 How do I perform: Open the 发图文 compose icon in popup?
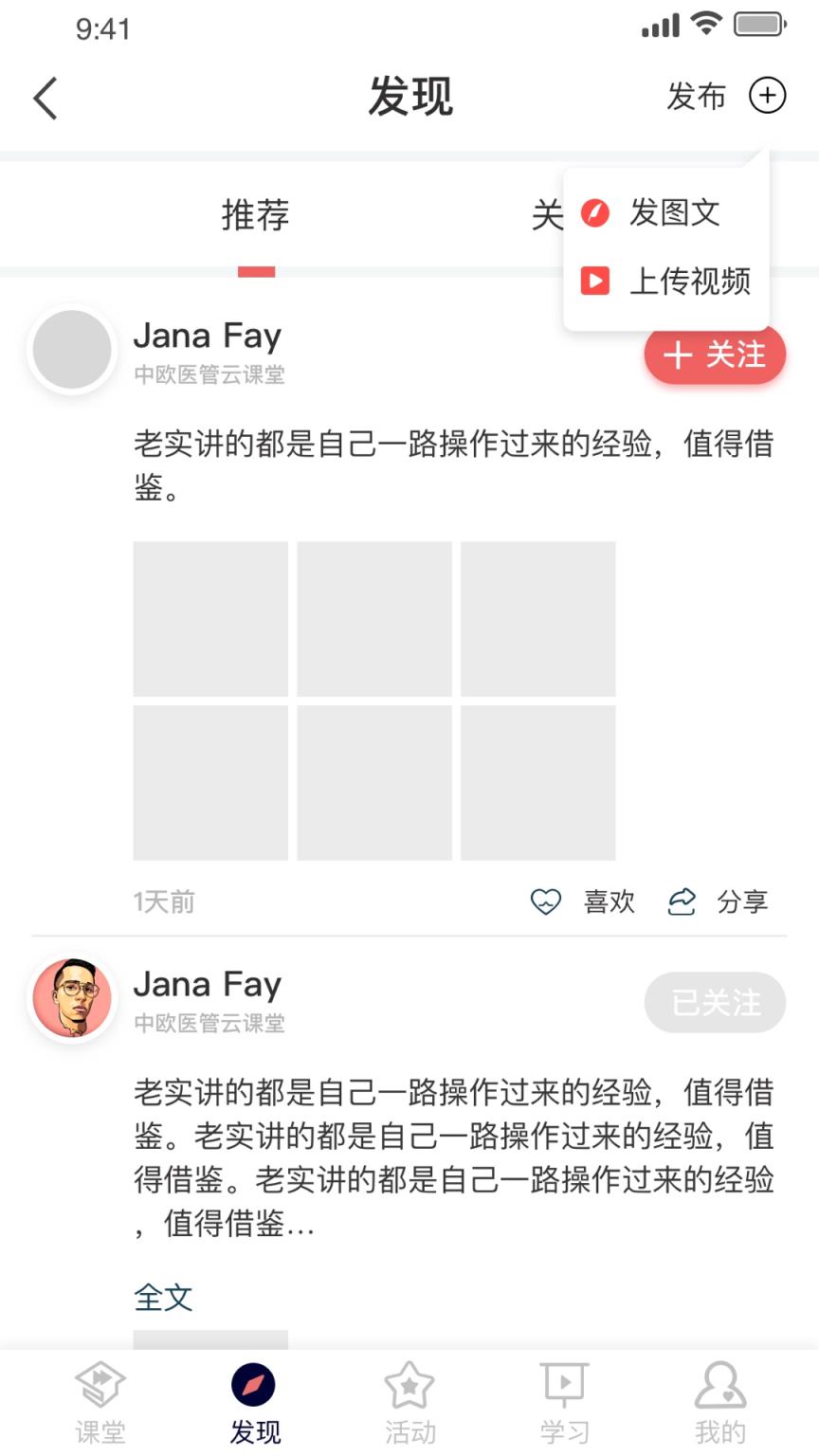tap(594, 214)
